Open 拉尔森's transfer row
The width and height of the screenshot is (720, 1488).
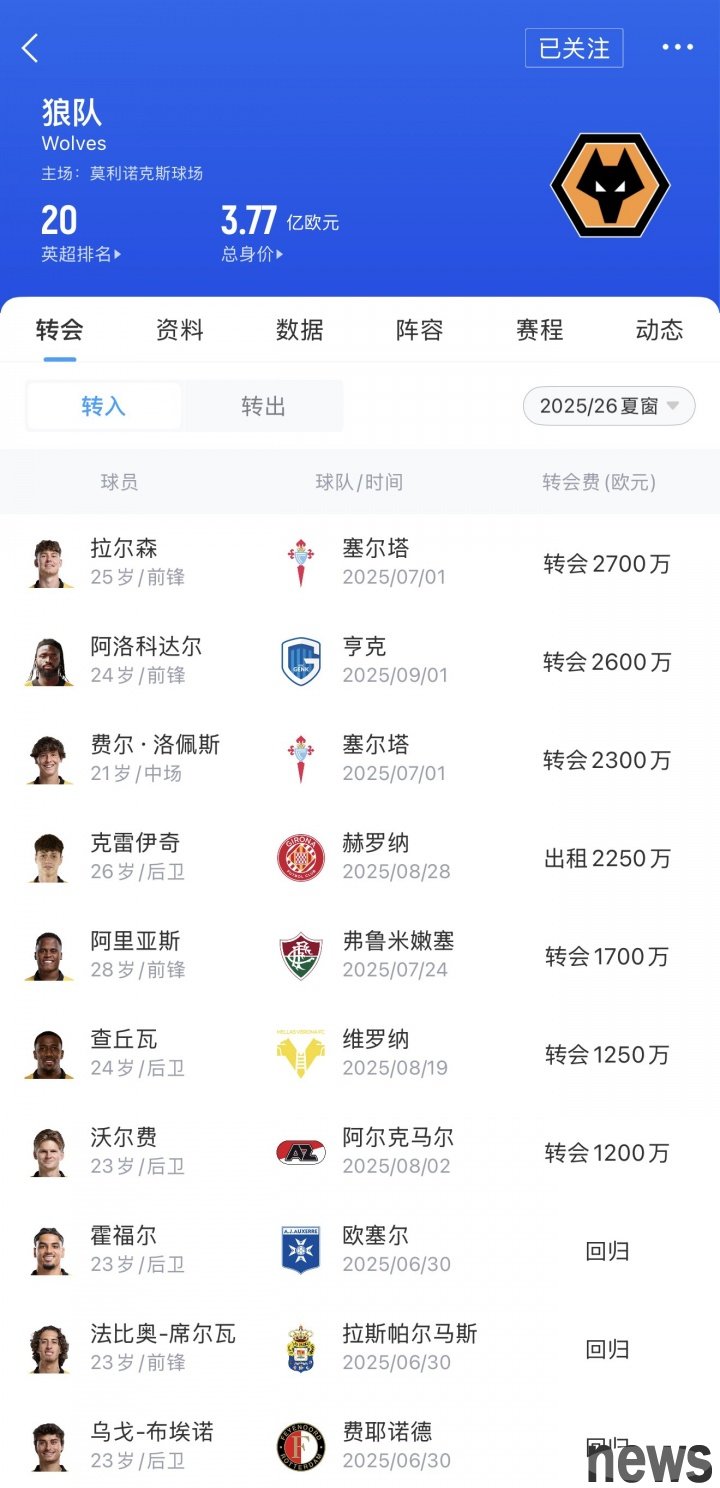[x=360, y=563]
